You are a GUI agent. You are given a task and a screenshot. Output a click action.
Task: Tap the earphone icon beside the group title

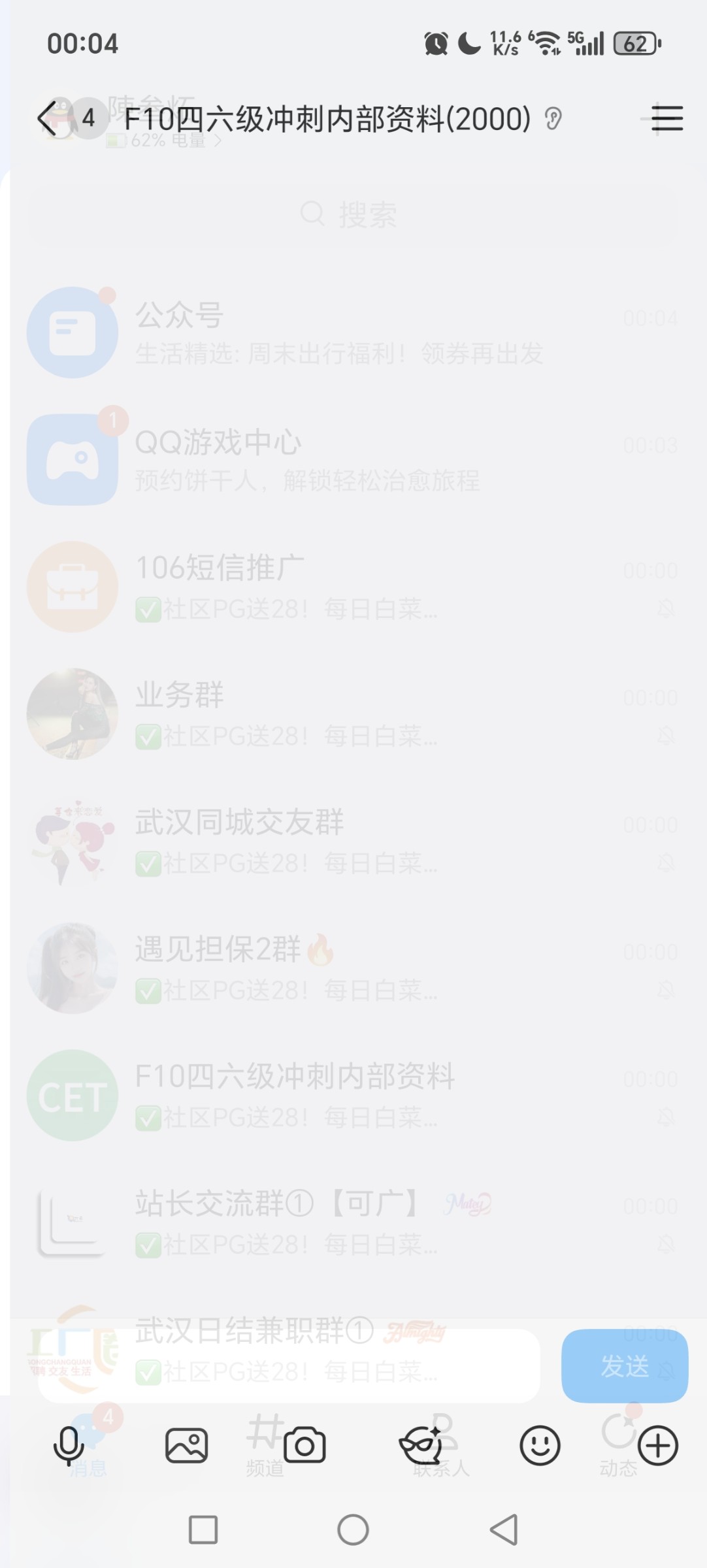tap(553, 119)
